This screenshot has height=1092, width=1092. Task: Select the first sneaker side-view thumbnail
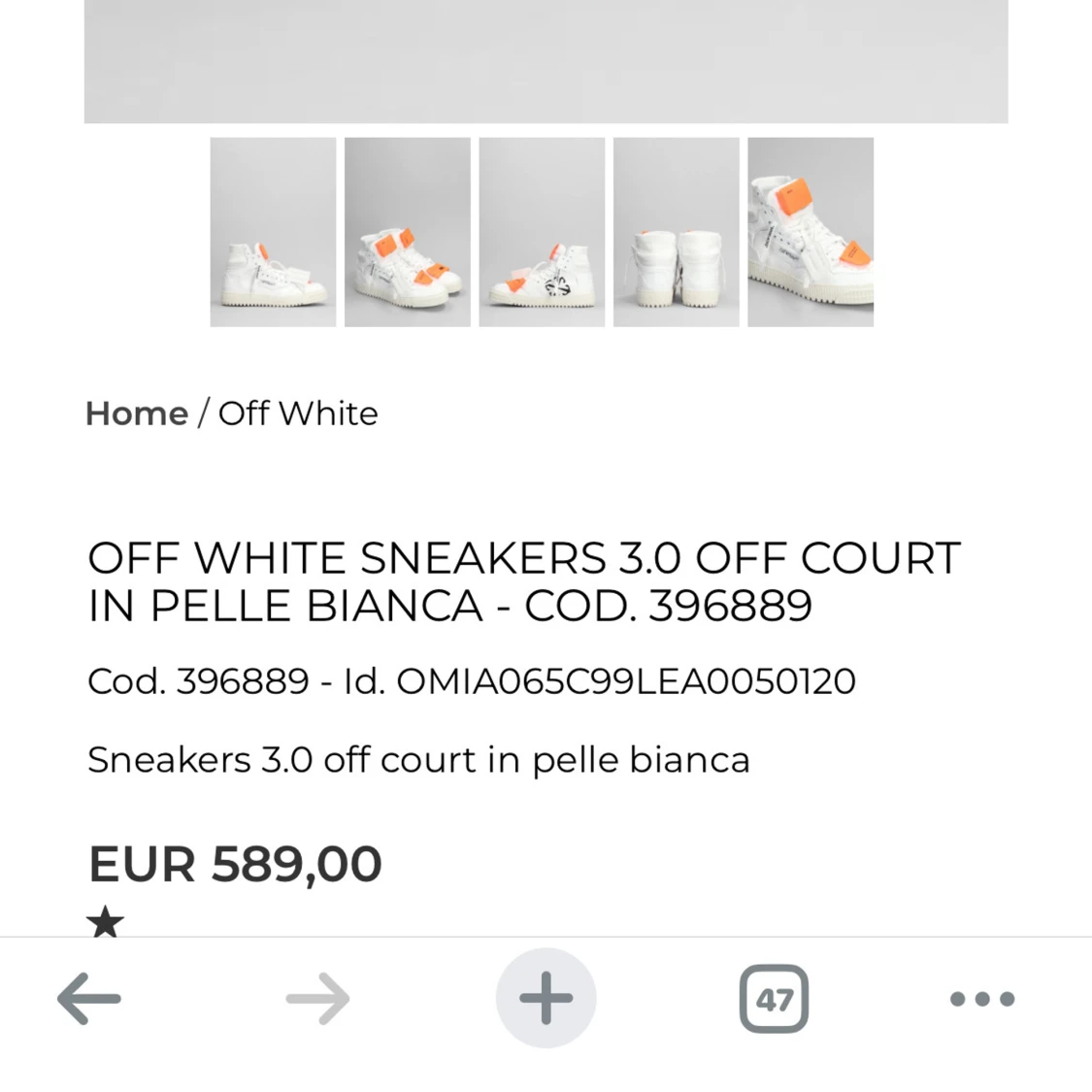[274, 232]
